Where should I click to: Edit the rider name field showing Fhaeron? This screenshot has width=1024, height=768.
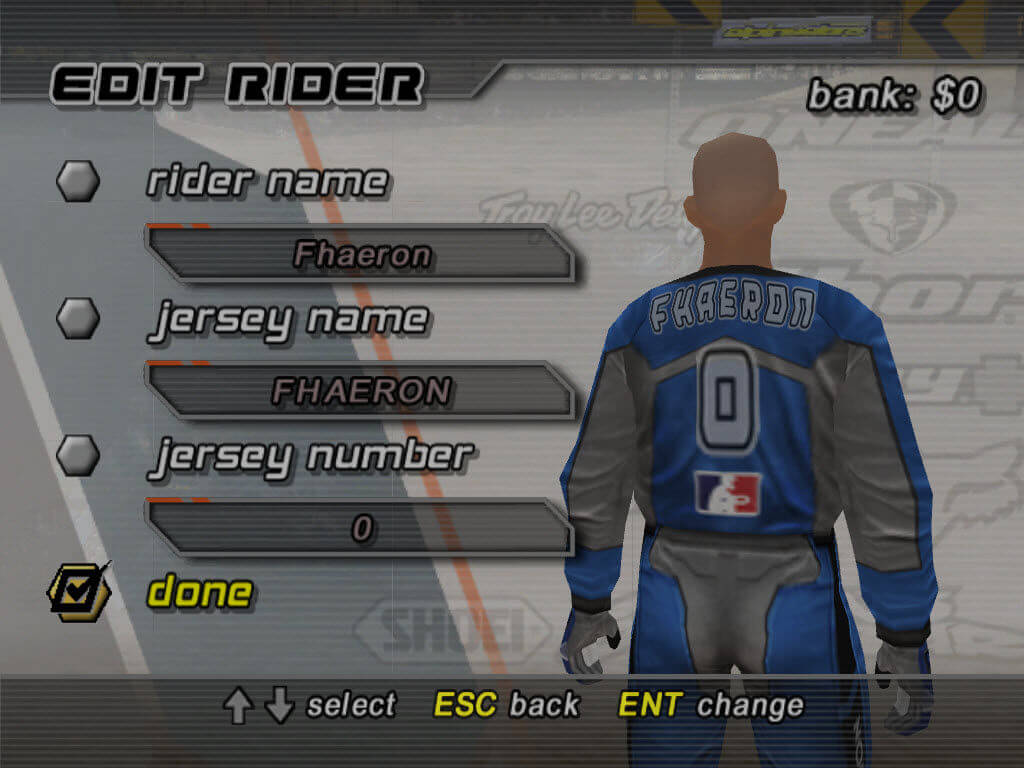[360, 254]
